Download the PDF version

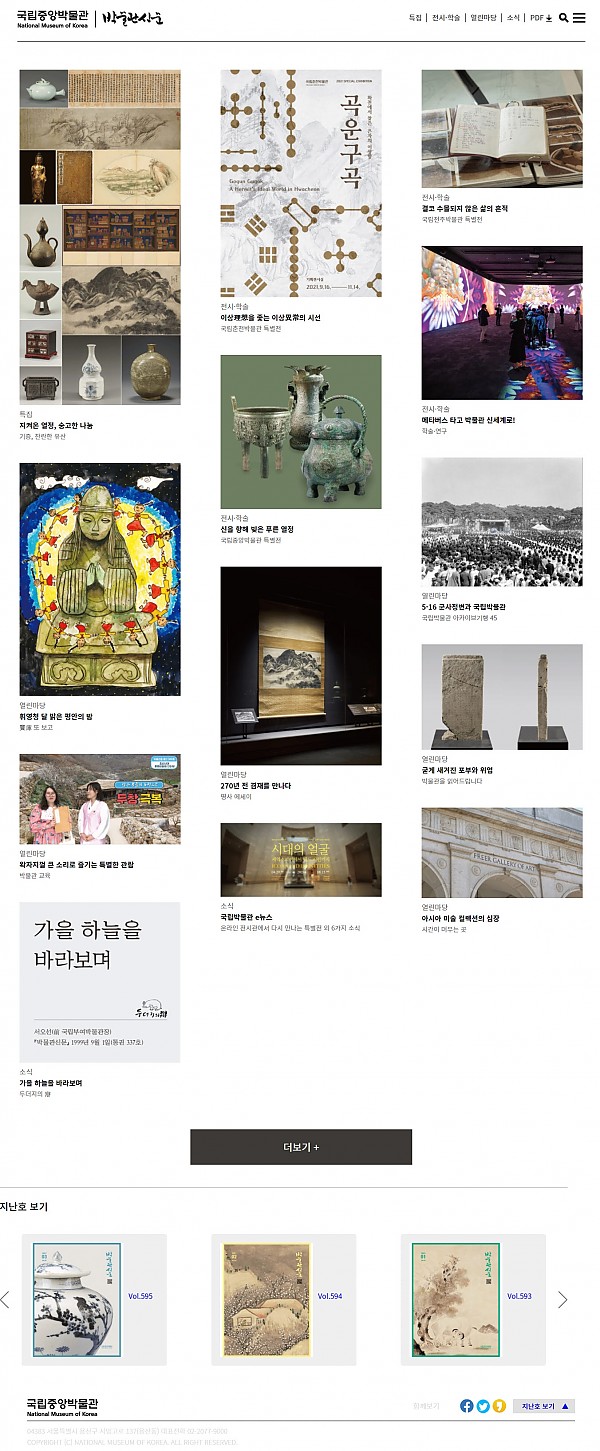point(541,18)
